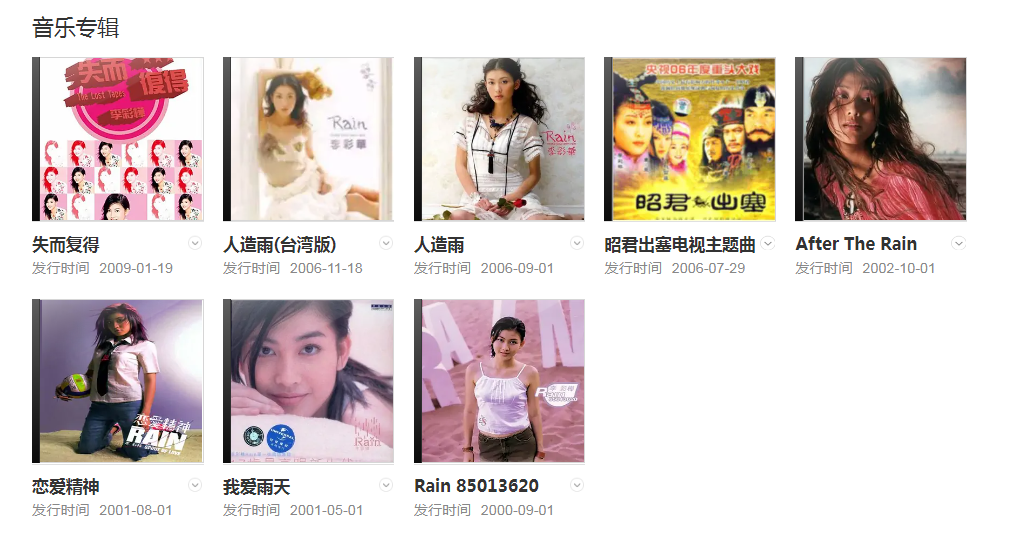This screenshot has width=1011, height=536.
Task: Expand the dropdown arrow beside Rain 85013620
Action: (x=577, y=485)
